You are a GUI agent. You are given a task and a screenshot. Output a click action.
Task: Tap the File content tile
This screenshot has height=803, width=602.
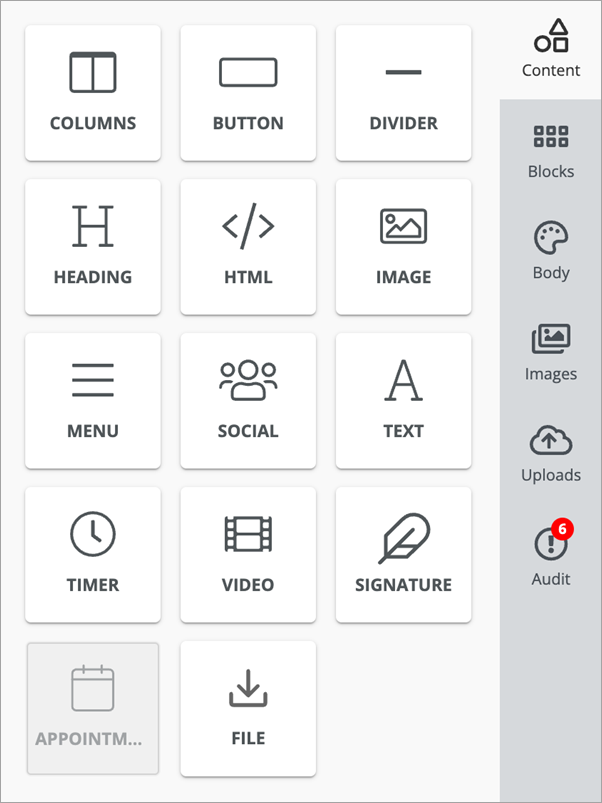click(x=248, y=709)
